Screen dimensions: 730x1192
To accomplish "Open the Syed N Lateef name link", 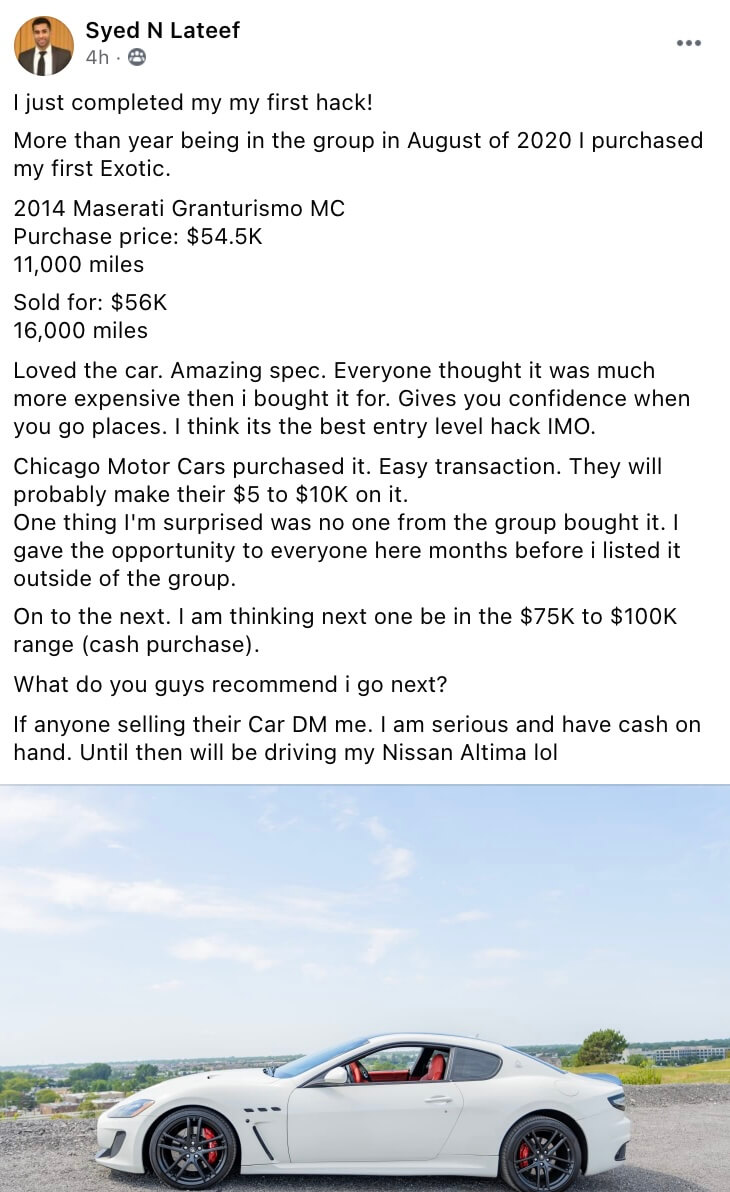I will pos(162,30).
